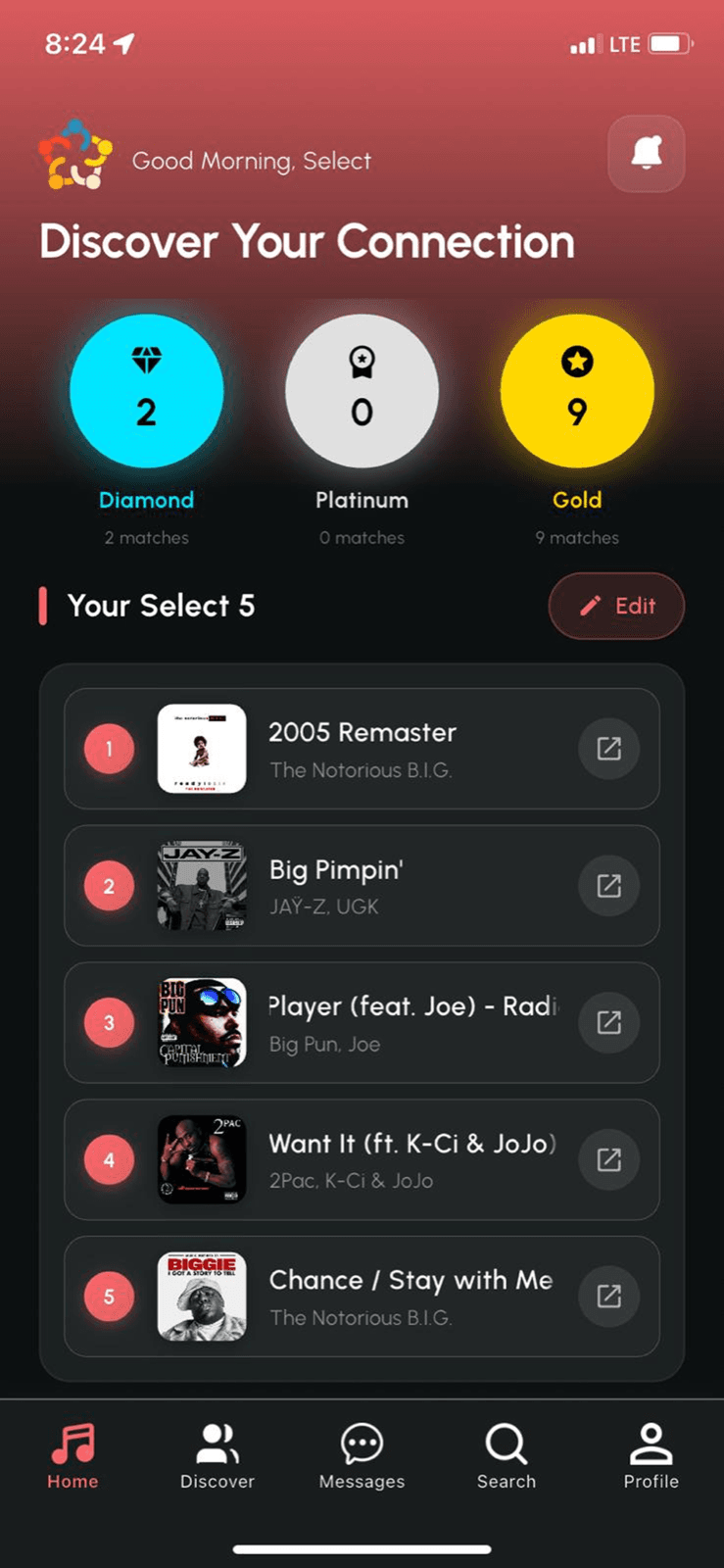Tap the notification bell icon
The height and width of the screenshot is (1568, 724).
(x=646, y=154)
